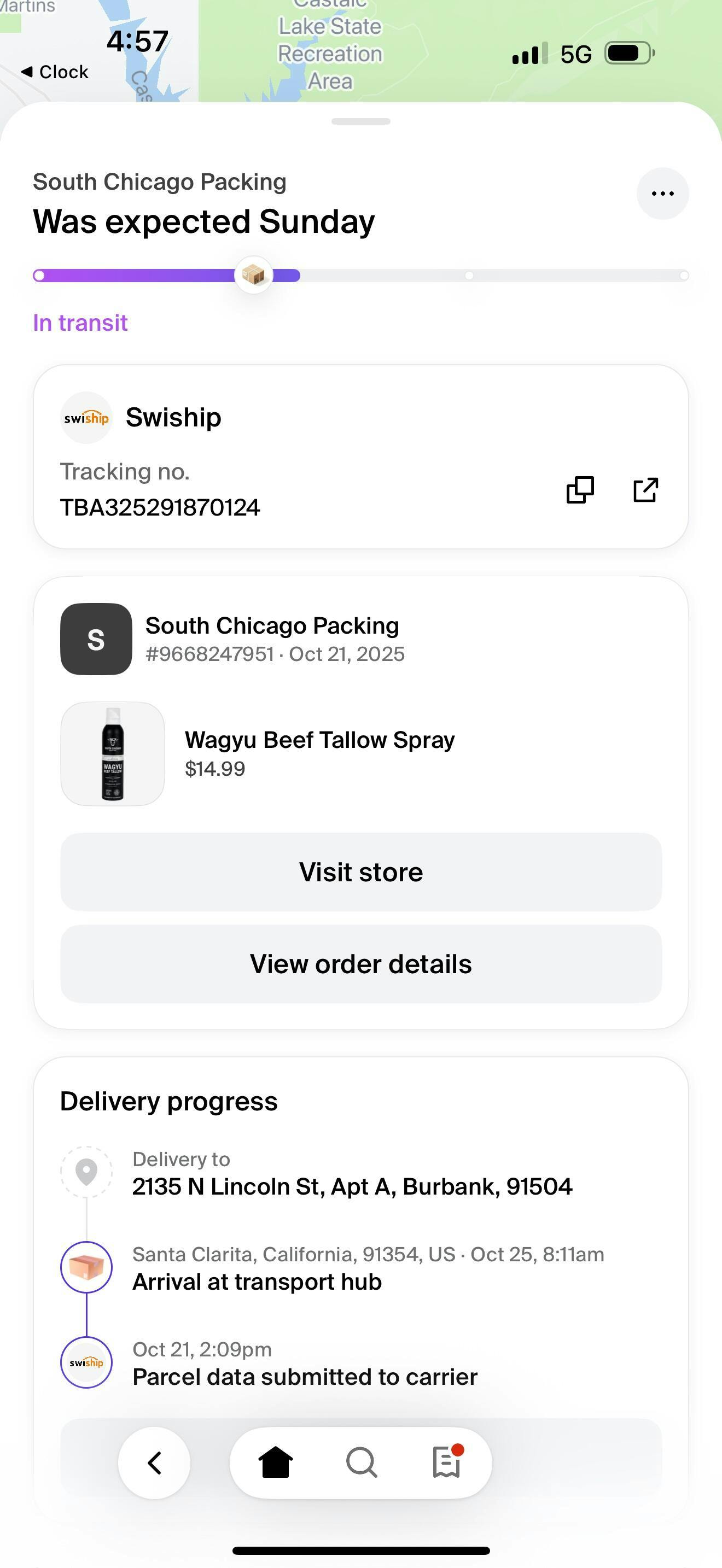Viewport: 722px width, 1568px height.
Task: Open the Wagyu Beef Tallow Spray item
Action: coord(319,753)
